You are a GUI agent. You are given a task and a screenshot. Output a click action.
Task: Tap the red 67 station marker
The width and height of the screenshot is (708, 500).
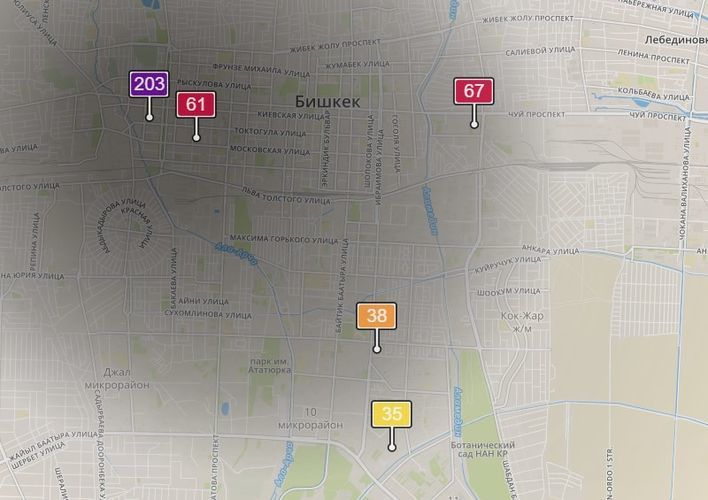(474, 91)
